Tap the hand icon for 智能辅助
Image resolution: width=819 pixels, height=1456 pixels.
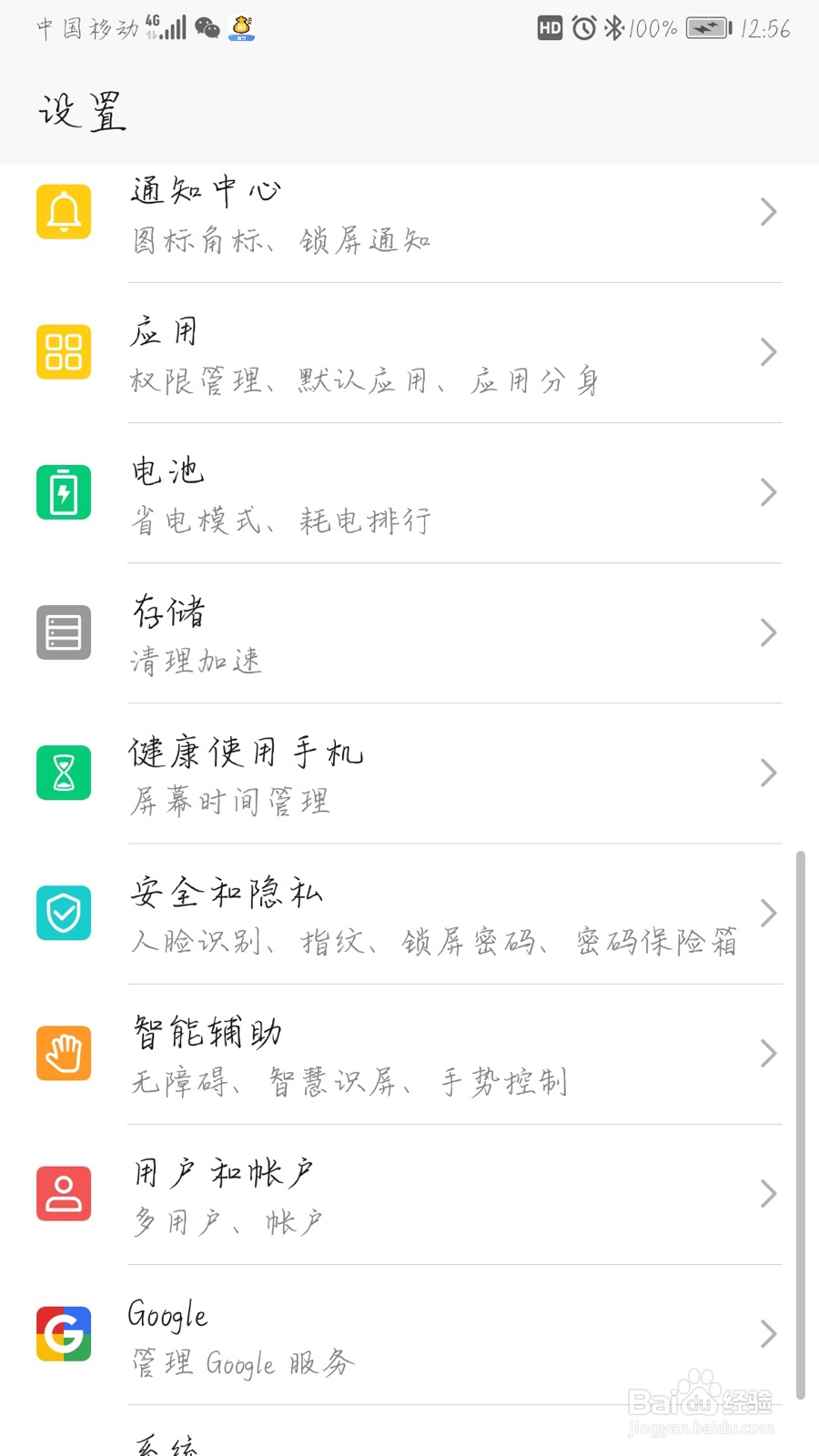[63, 1053]
